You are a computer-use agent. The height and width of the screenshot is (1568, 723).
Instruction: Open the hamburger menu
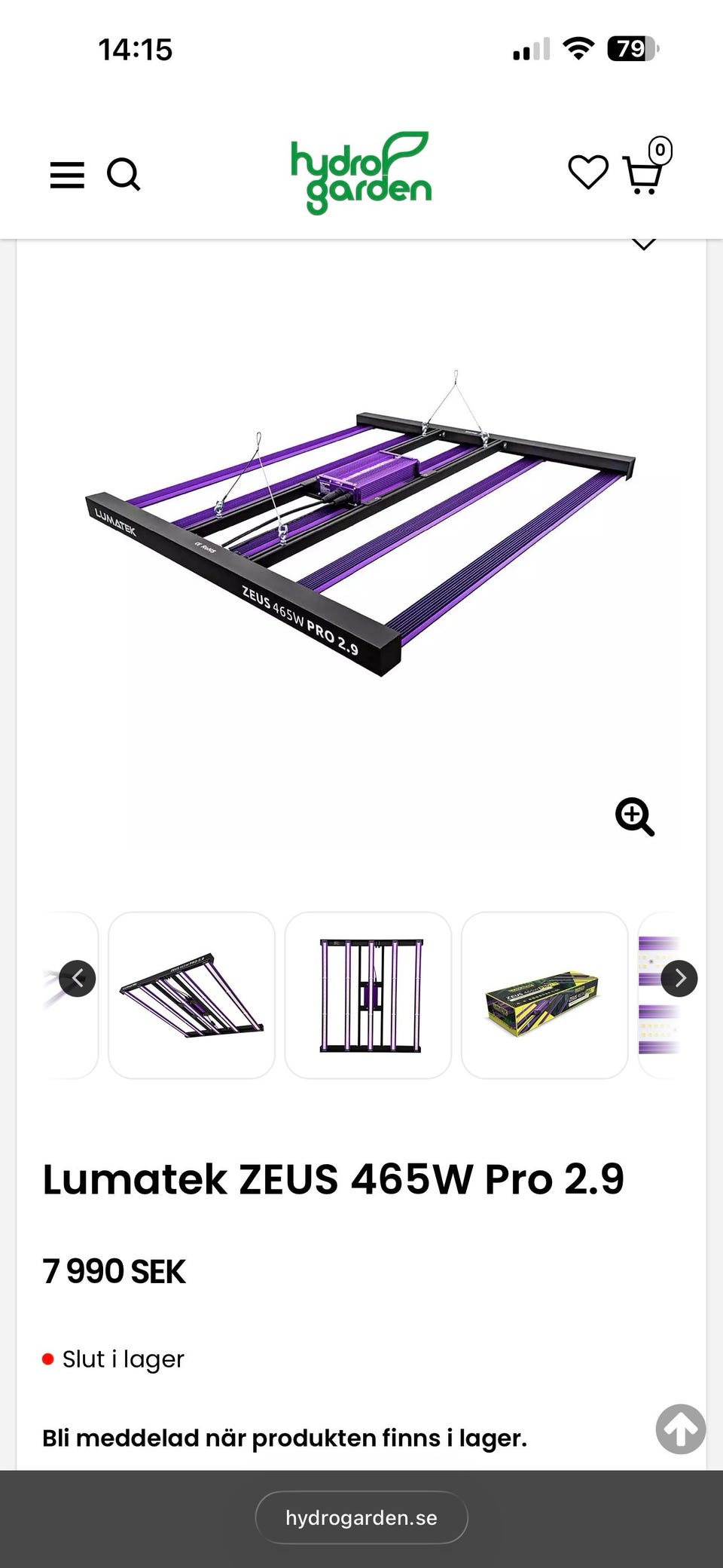click(x=67, y=175)
